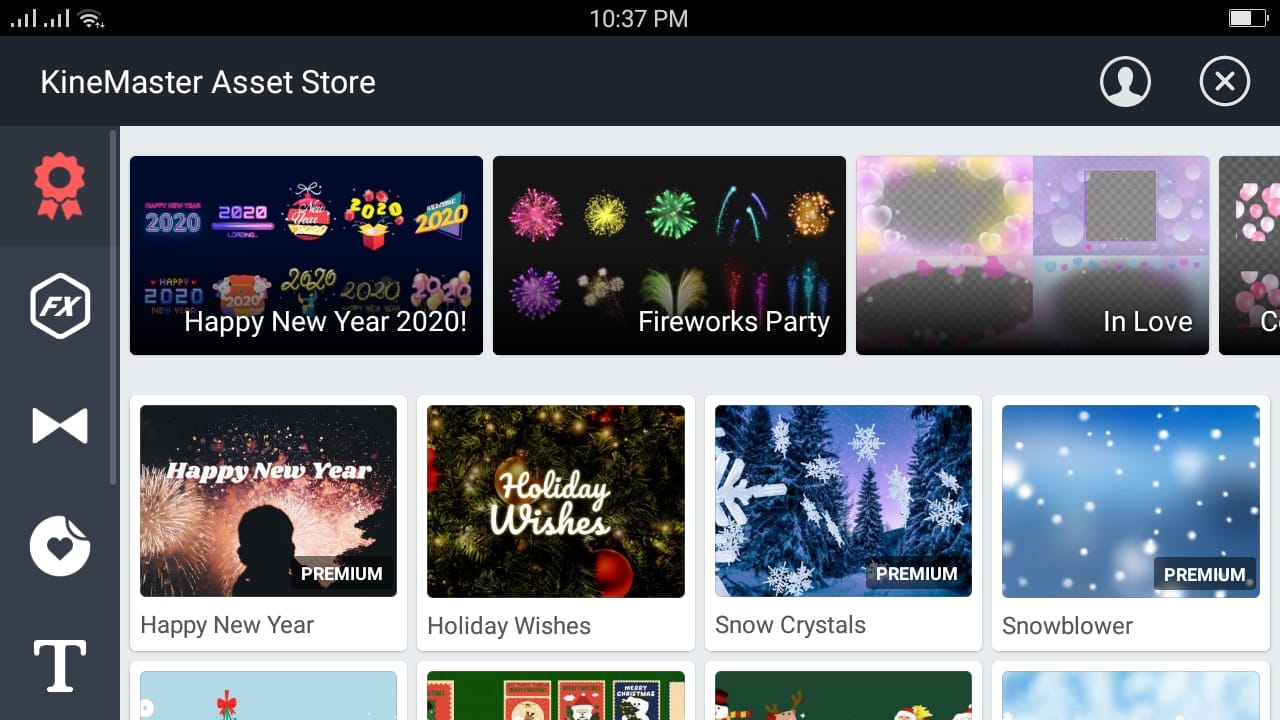This screenshot has height=720, width=1280.
Task: Close the KineMaster Asset Store
Action: (1225, 81)
